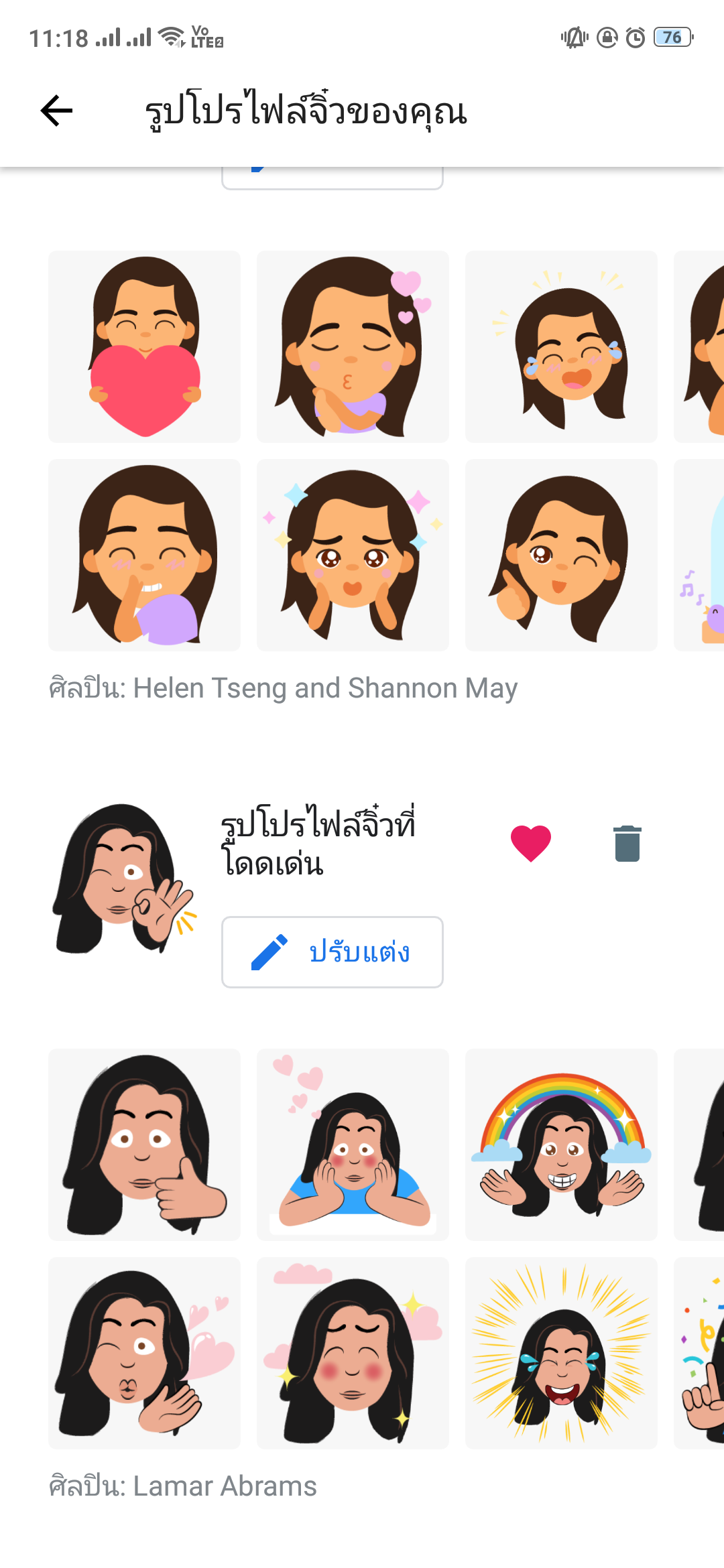Tap the ปรับแต่ง customize button
The image size is (724, 1568).
coord(333,952)
